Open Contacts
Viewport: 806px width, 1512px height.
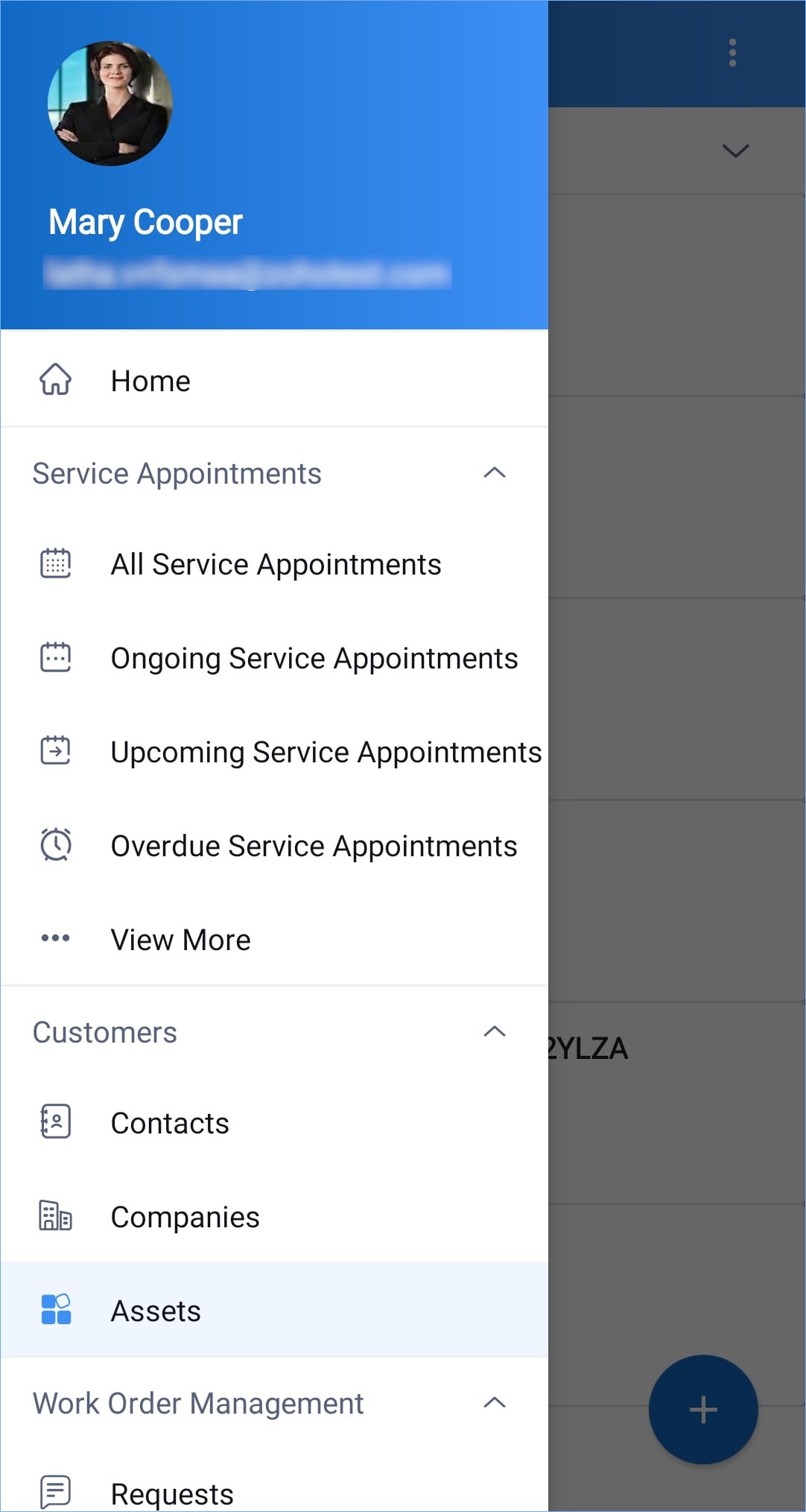click(170, 1124)
